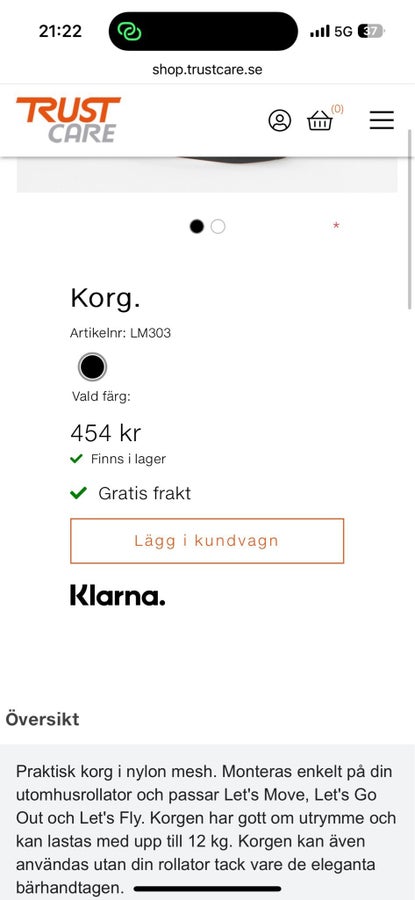Tap the Trust Care logo link
The height and width of the screenshot is (900, 415).
coord(68,119)
